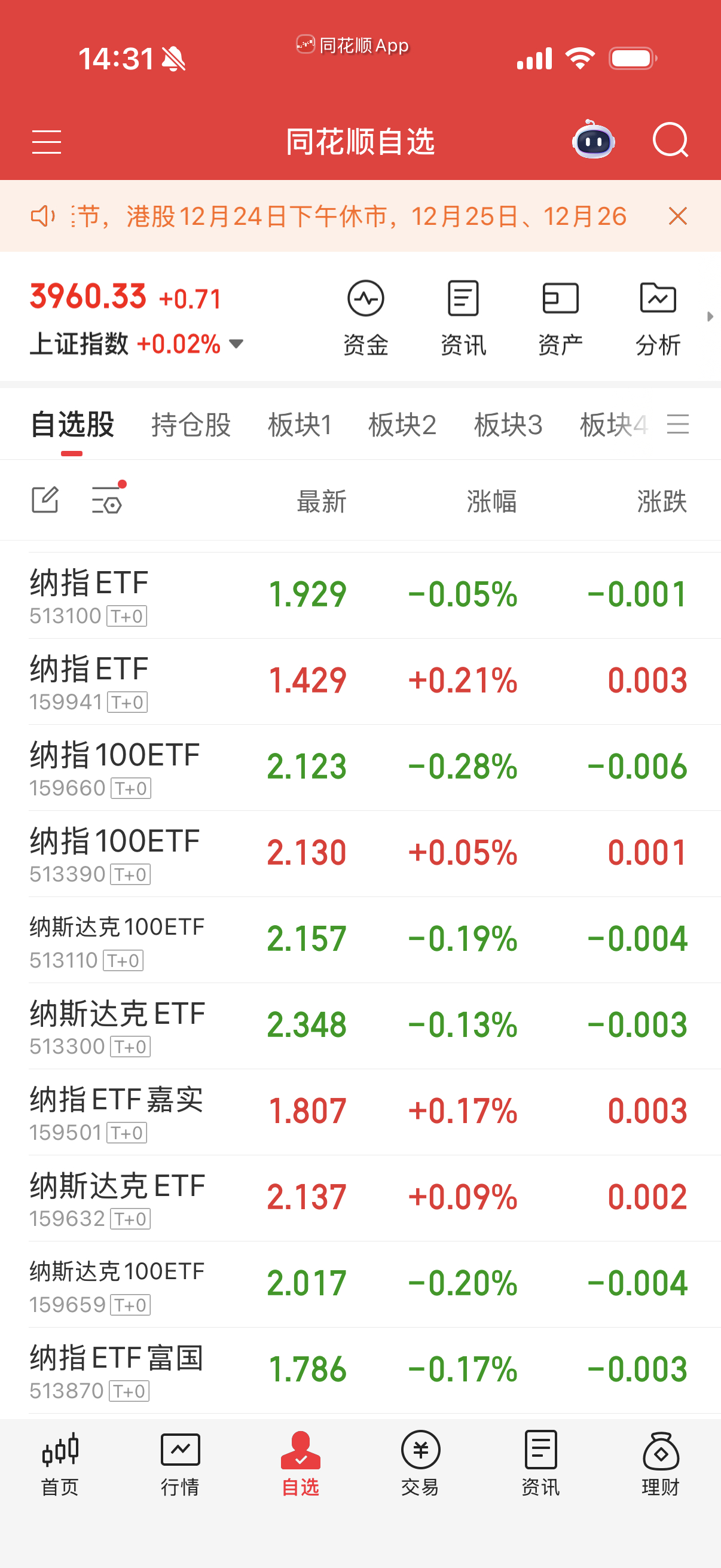This screenshot has height=1568, width=721.
Task: Select the edit watchlist pencil icon
Action: [x=45, y=500]
